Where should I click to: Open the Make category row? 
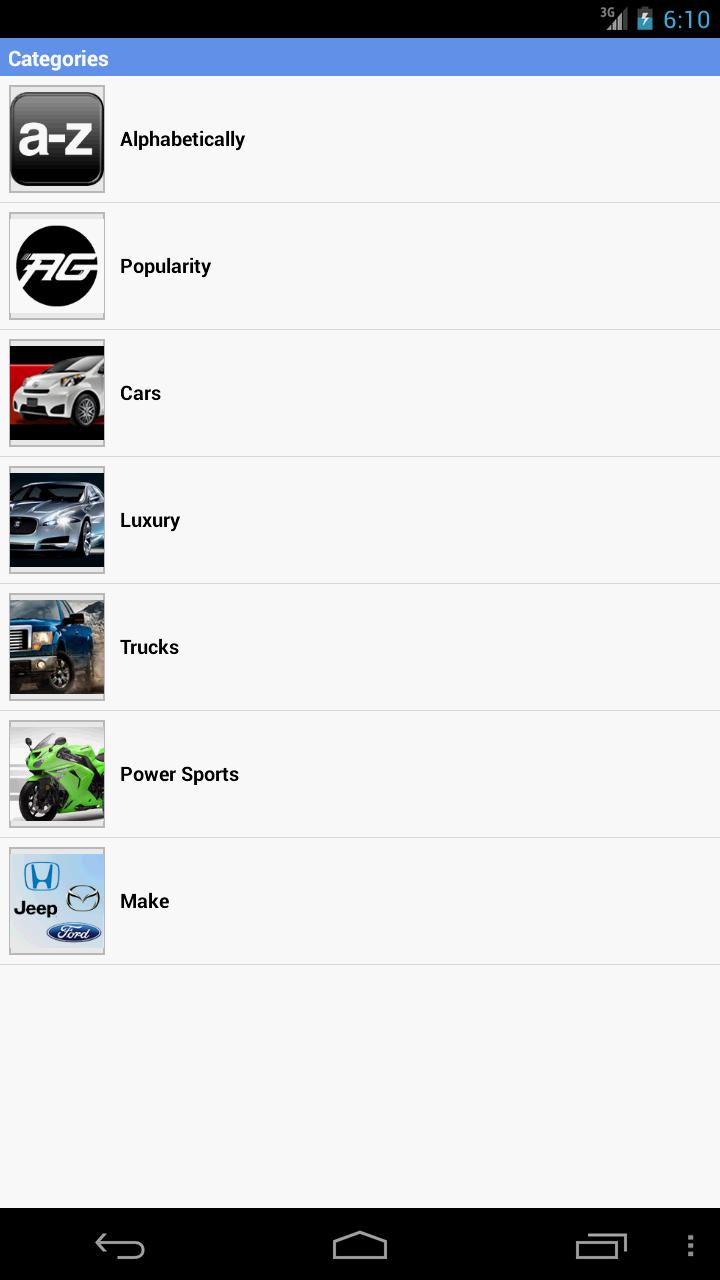(360, 900)
